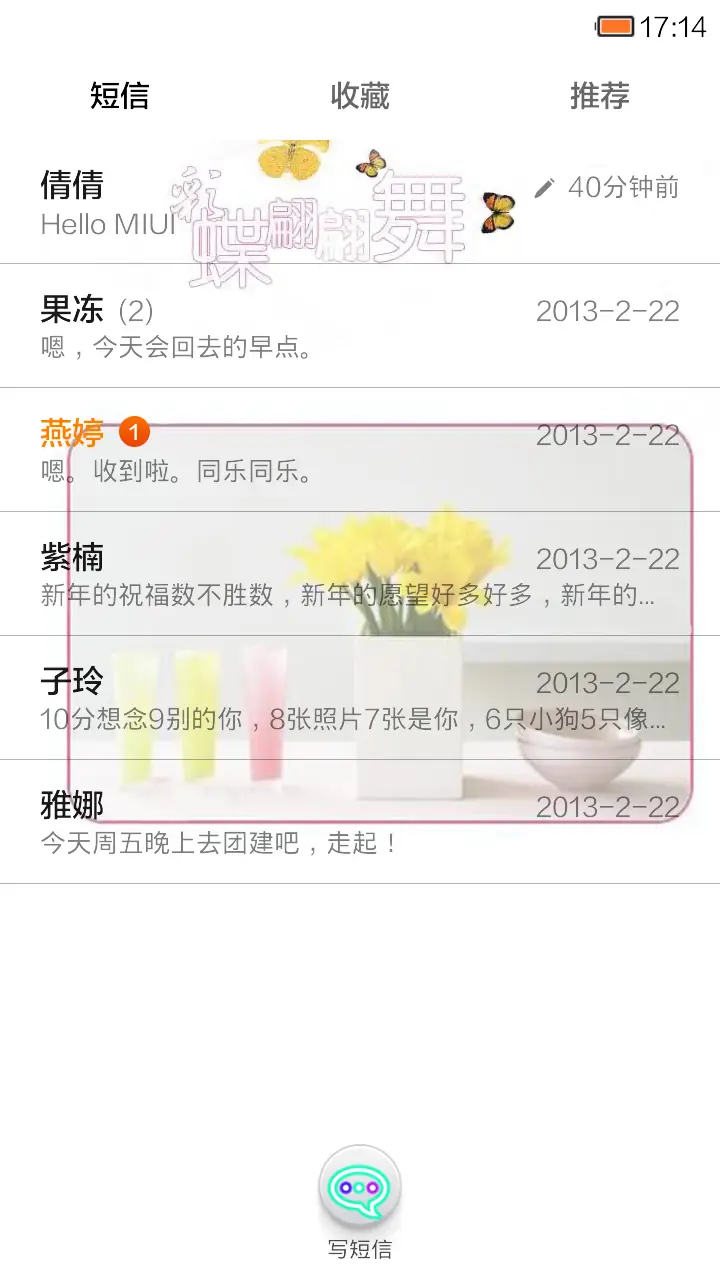Open 燕婷's unread message
The height and width of the screenshot is (1280, 720).
tap(300, 450)
